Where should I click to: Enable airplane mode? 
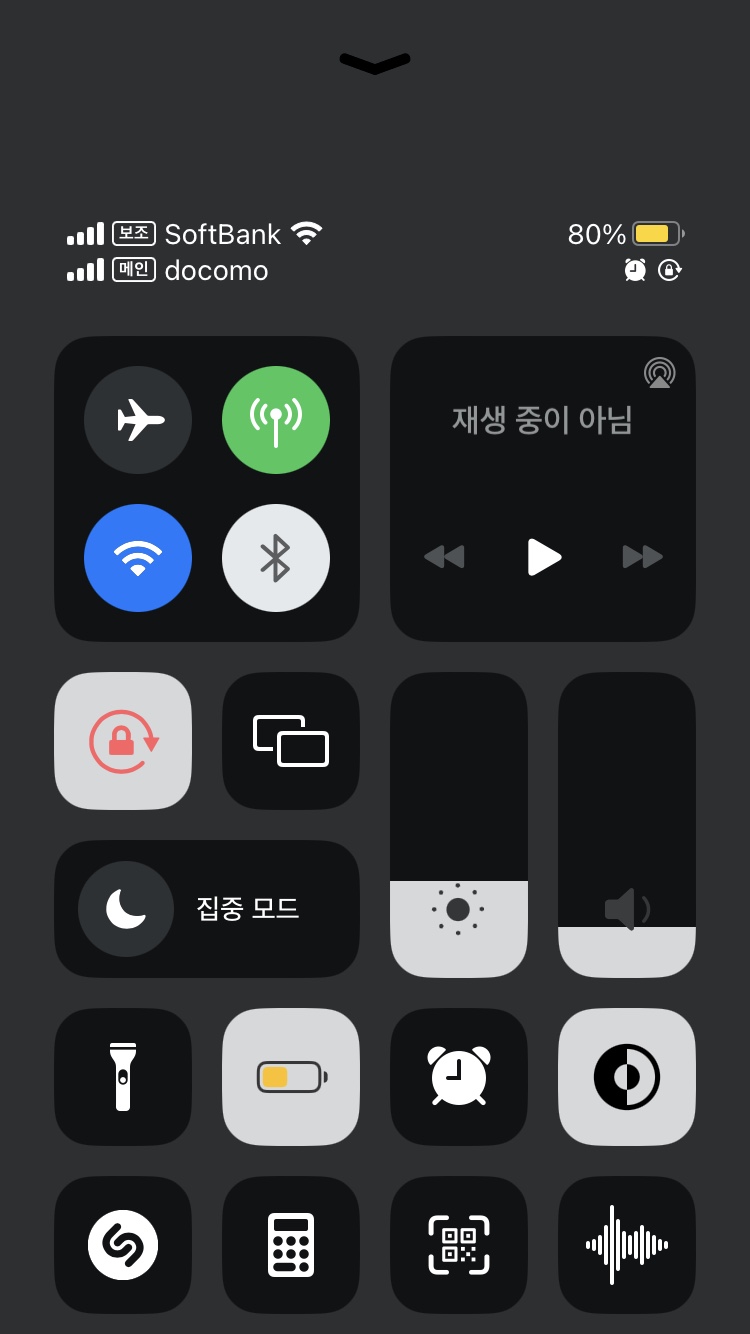138,420
